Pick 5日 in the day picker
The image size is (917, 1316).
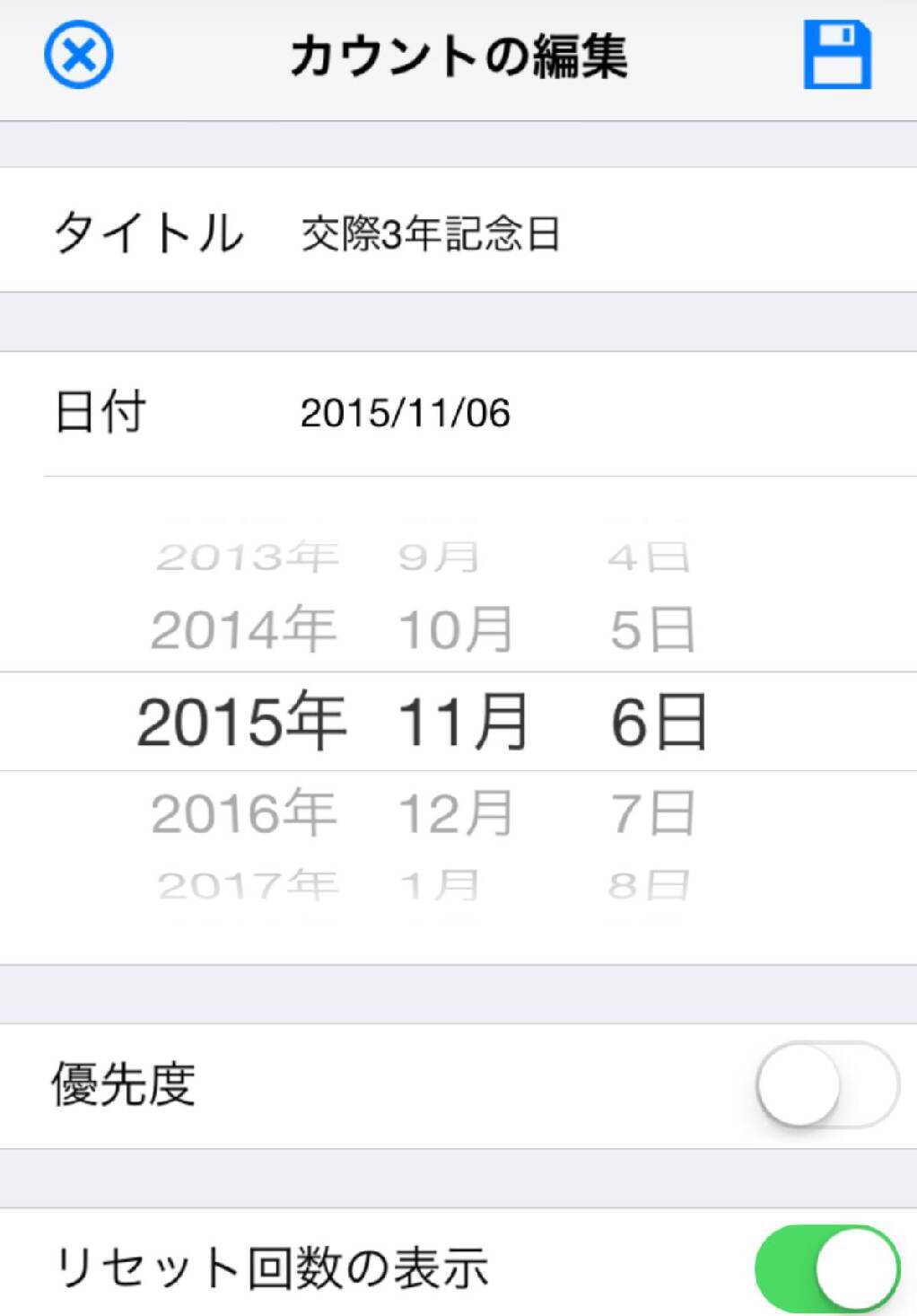pyautogui.click(x=653, y=629)
